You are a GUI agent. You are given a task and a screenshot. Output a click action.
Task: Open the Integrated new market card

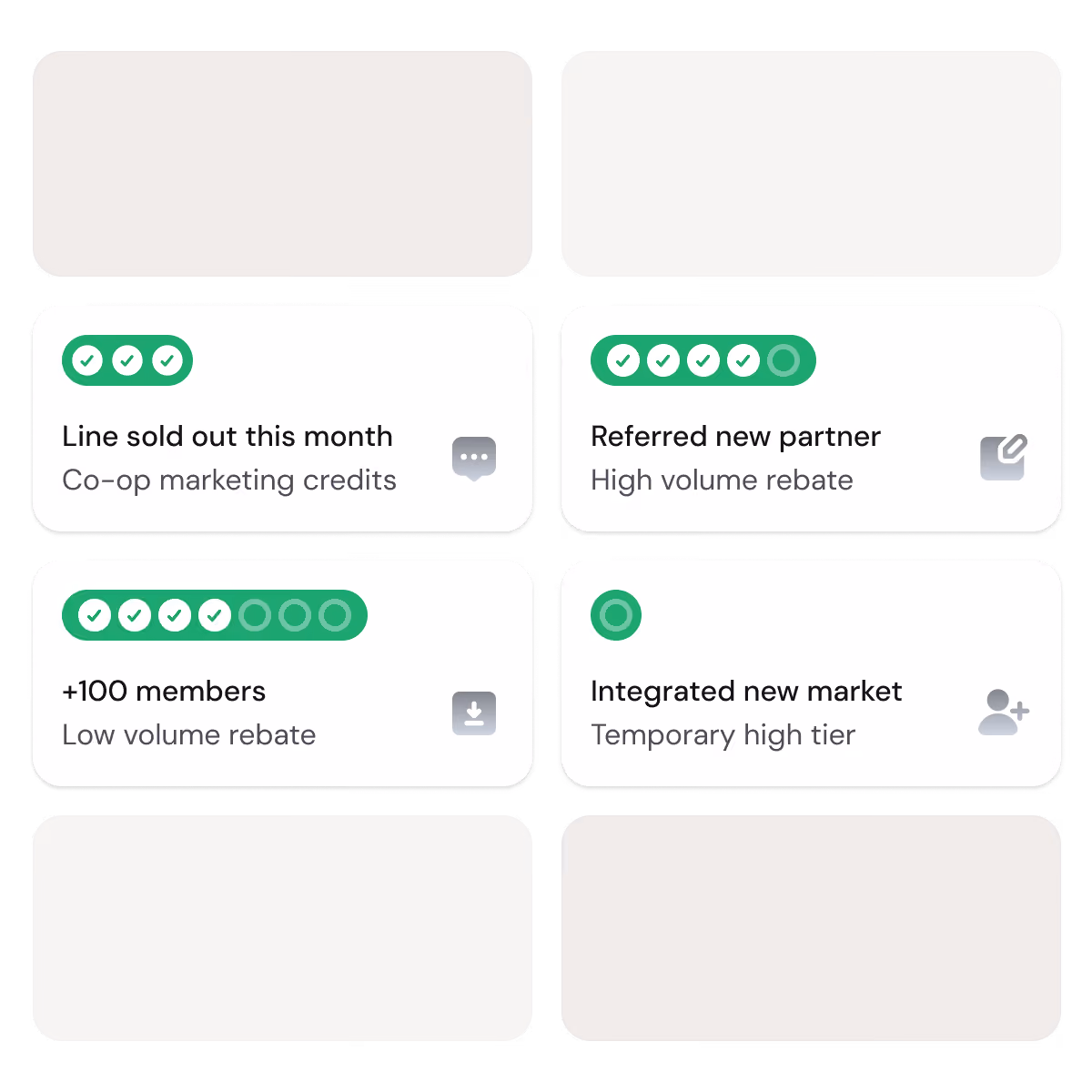811,673
